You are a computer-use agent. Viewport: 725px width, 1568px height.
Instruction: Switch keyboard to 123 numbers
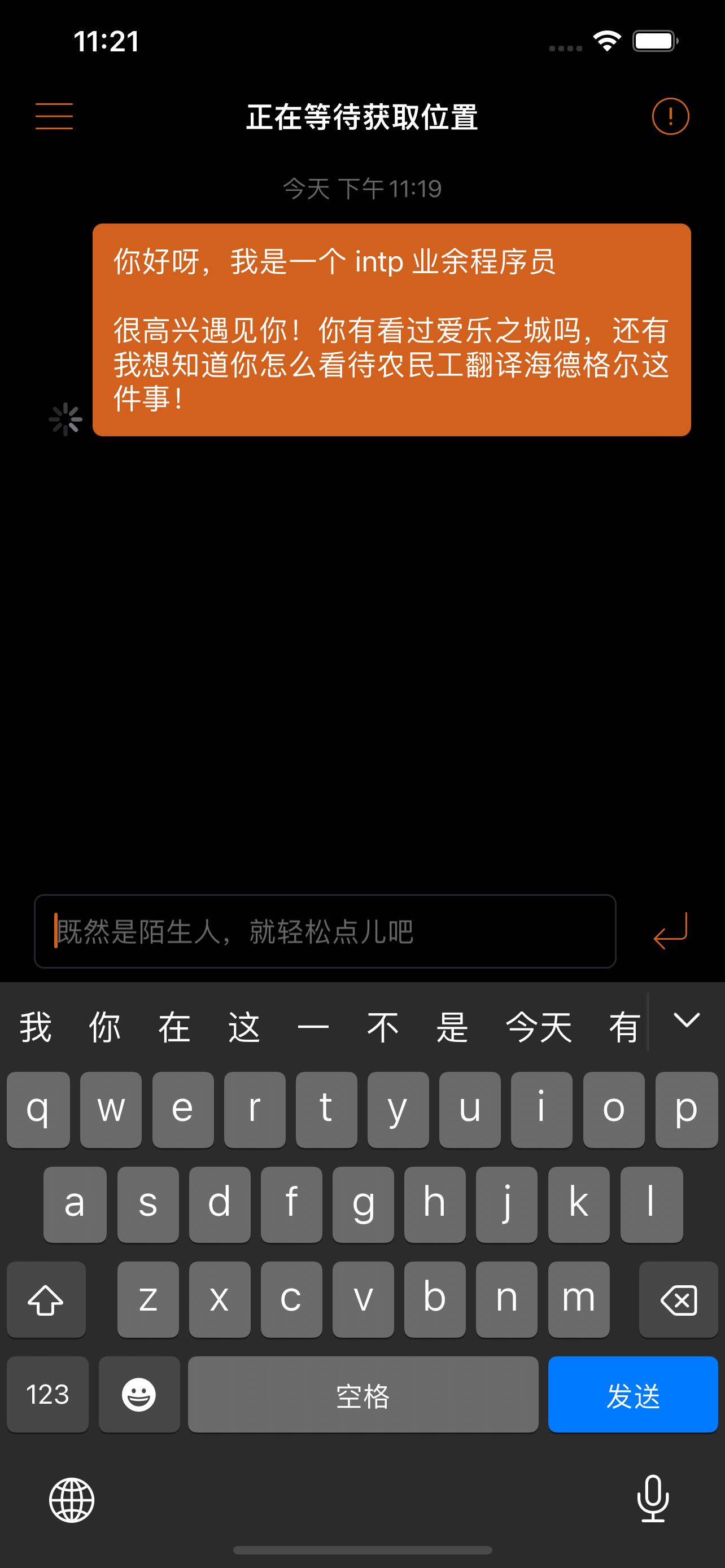click(47, 1395)
